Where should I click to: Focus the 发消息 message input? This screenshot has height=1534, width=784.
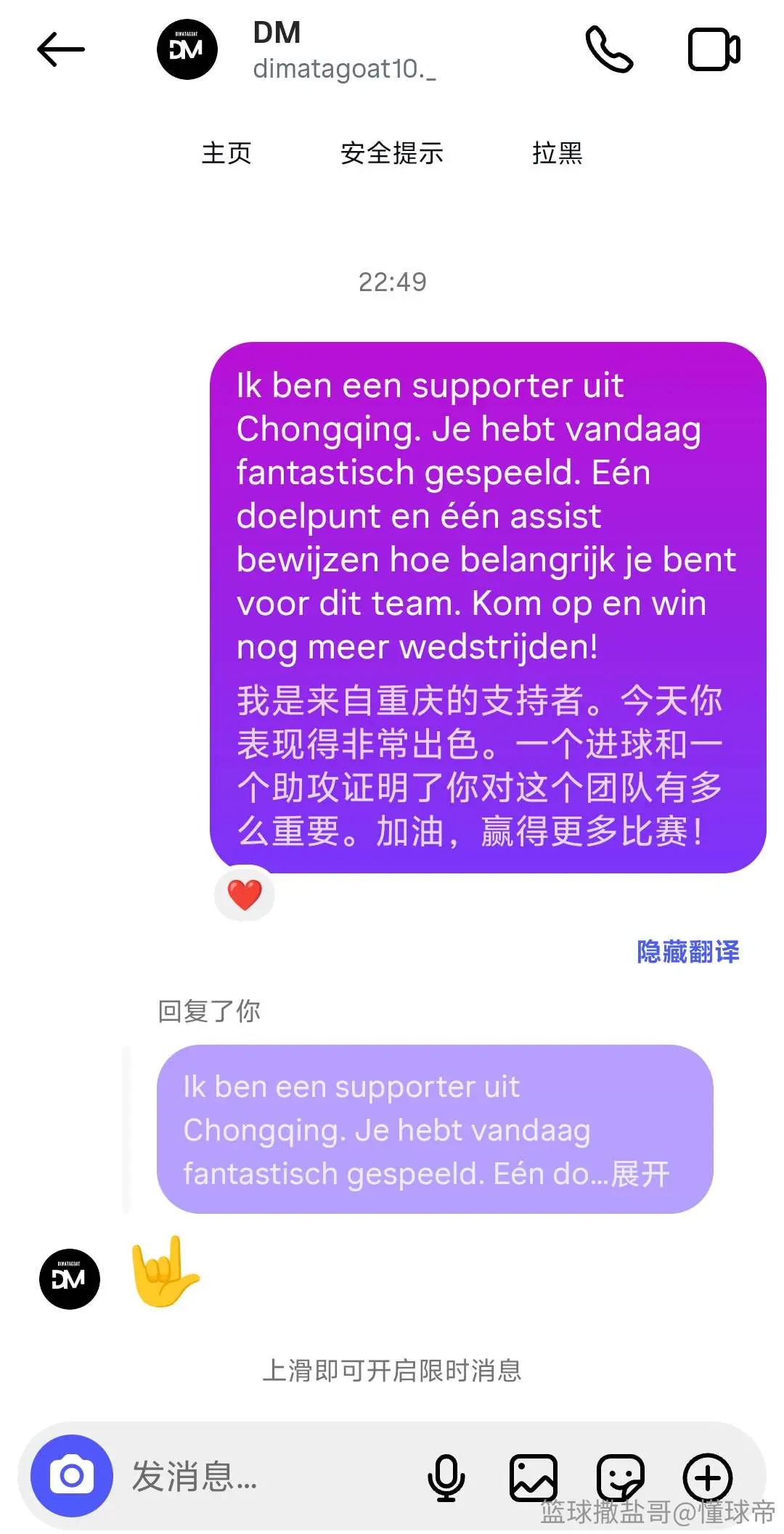[x=269, y=1476]
